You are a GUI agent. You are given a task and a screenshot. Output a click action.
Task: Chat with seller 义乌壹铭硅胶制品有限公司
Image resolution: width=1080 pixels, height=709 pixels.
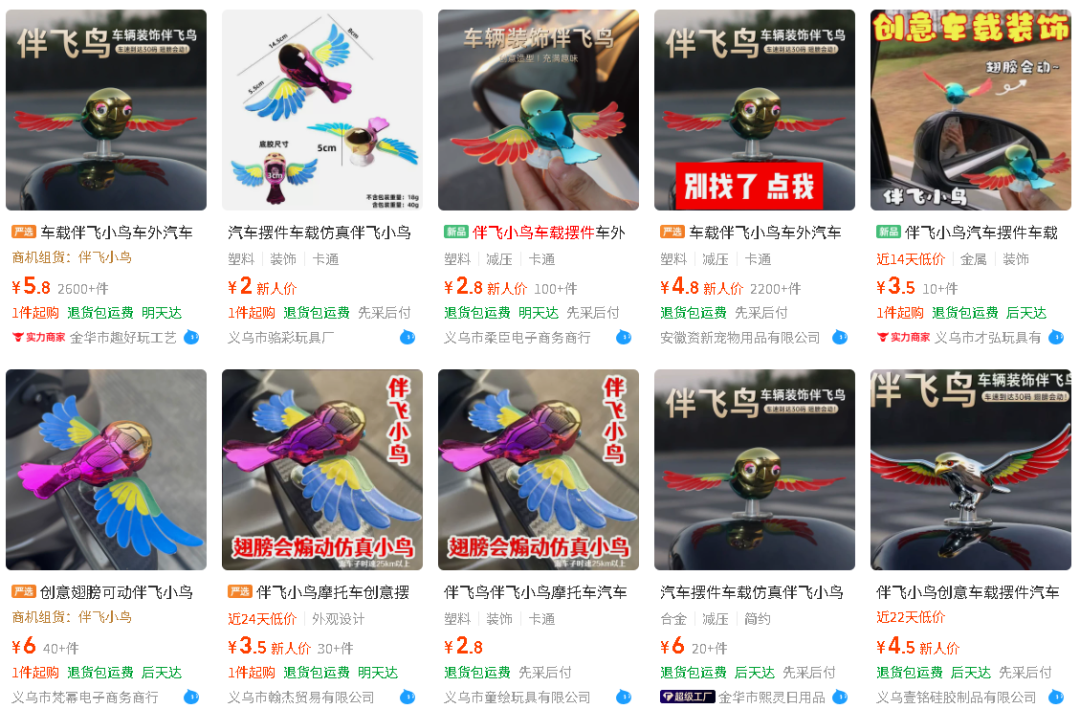[x=1055, y=697]
